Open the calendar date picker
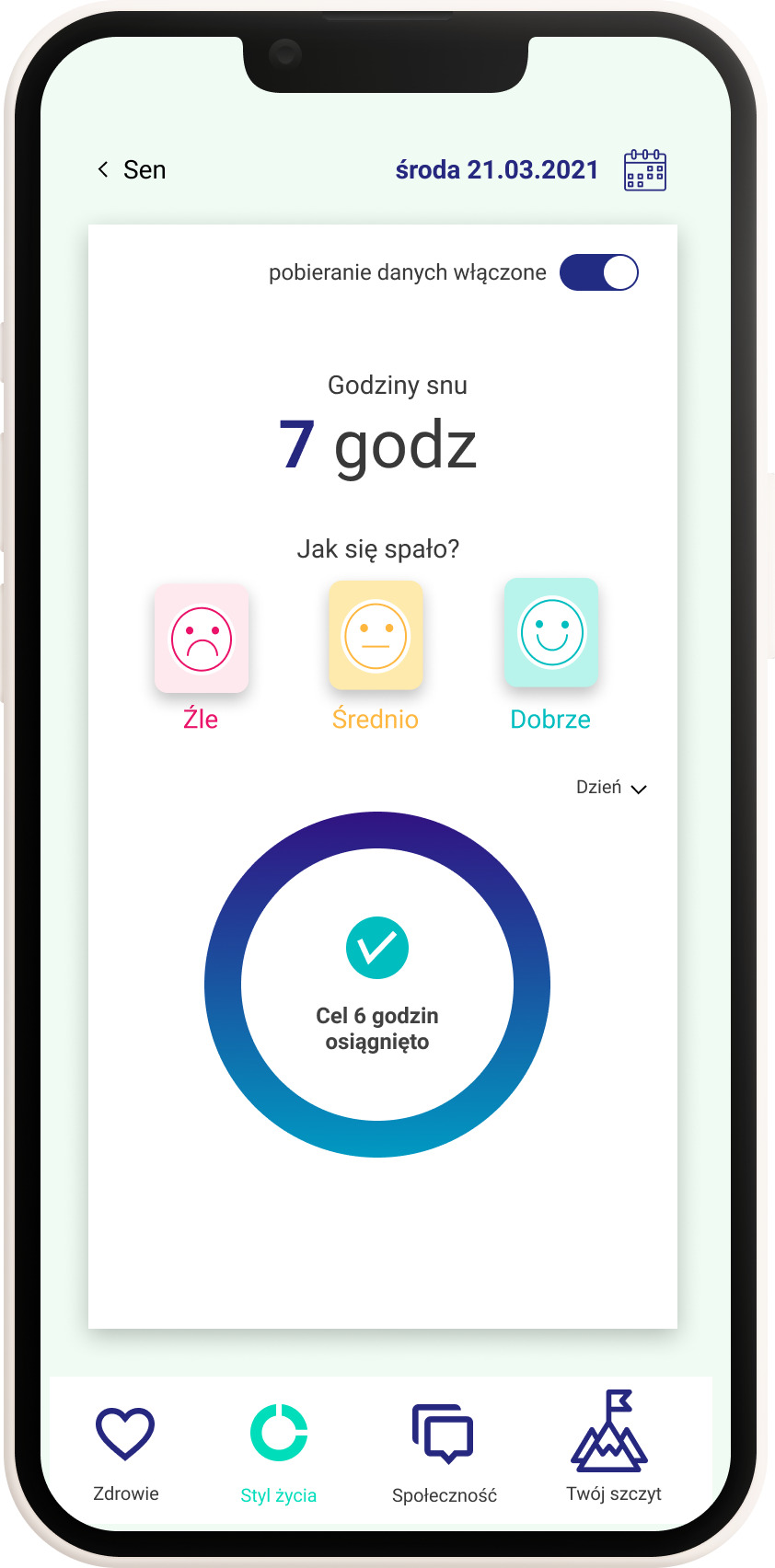 click(644, 170)
